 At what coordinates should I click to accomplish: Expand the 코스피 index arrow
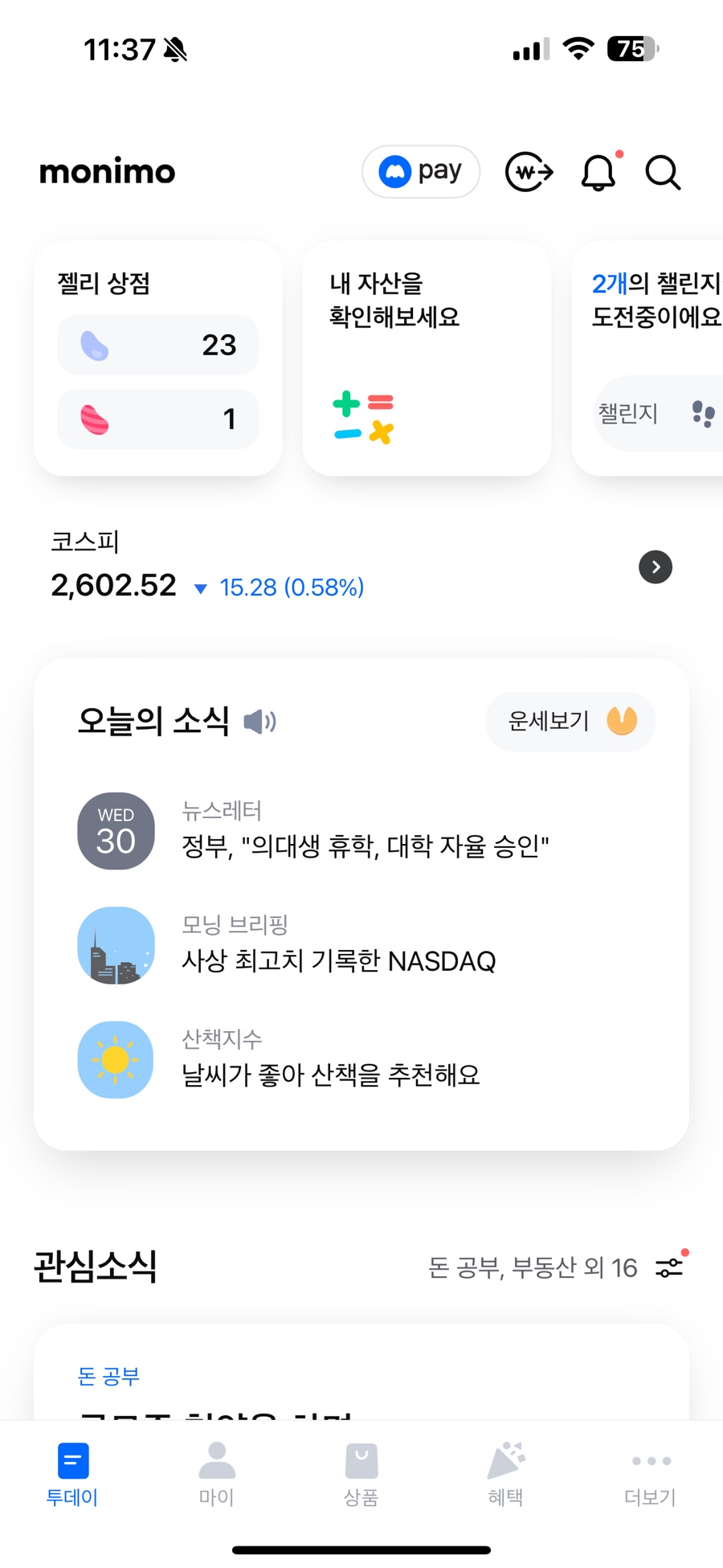(x=656, y=567)
